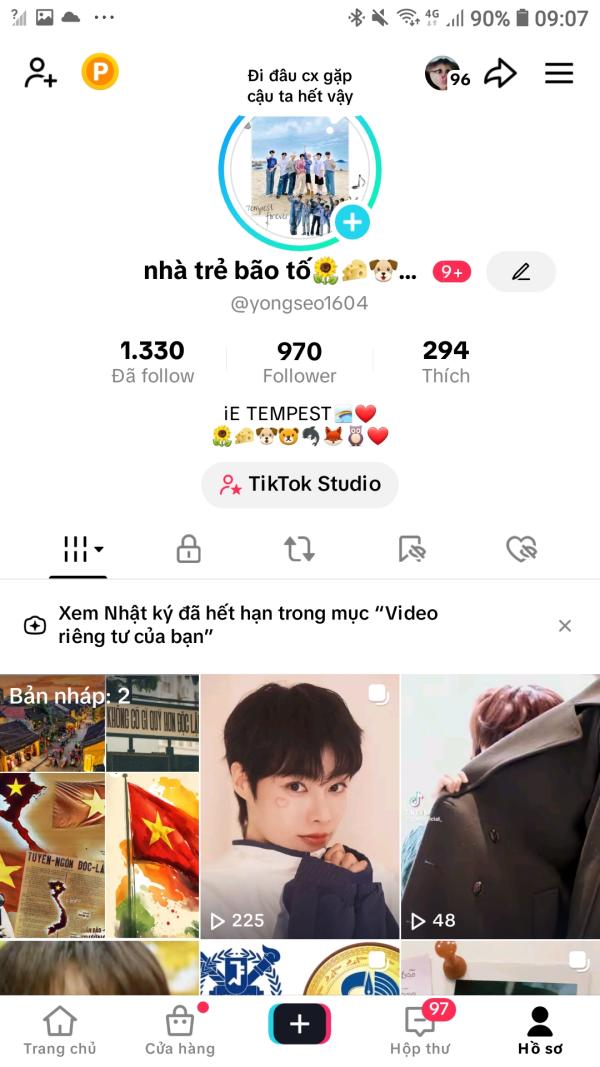Open the add friends icon

tap(41, 73)
